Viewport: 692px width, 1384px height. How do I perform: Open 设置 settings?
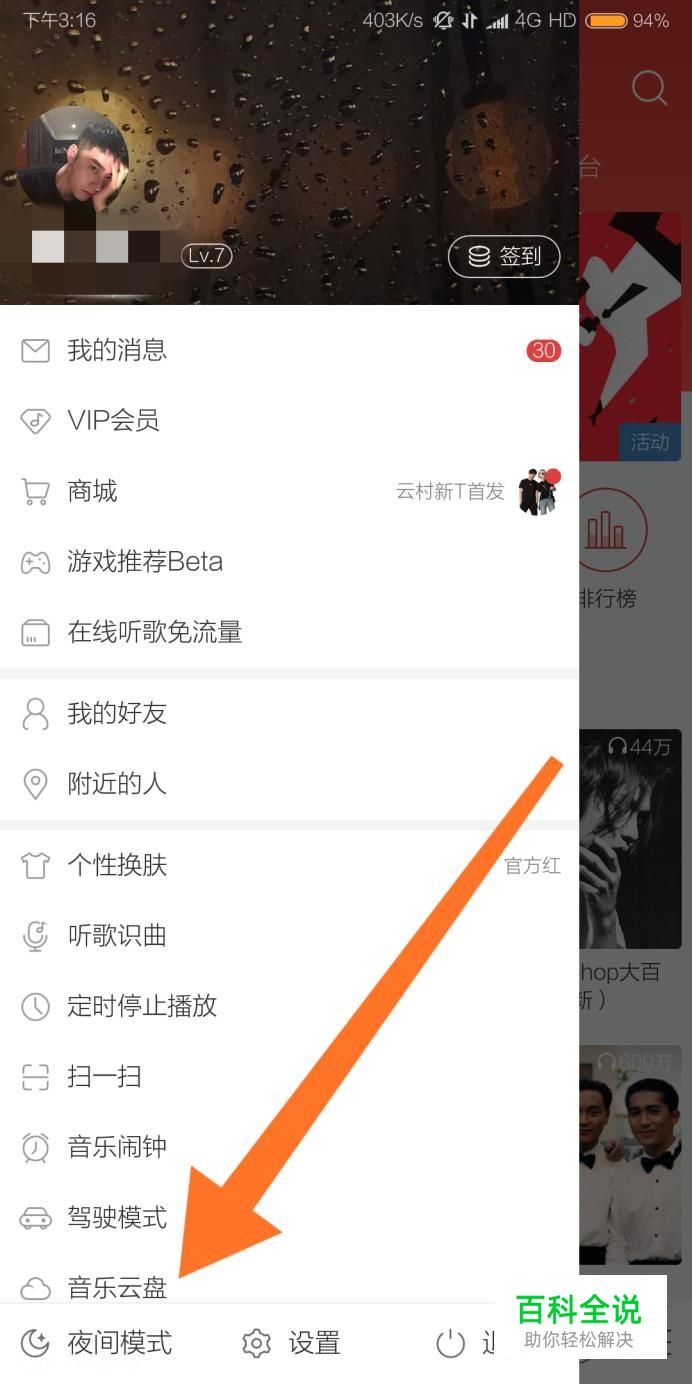[x=292, y=1343]
